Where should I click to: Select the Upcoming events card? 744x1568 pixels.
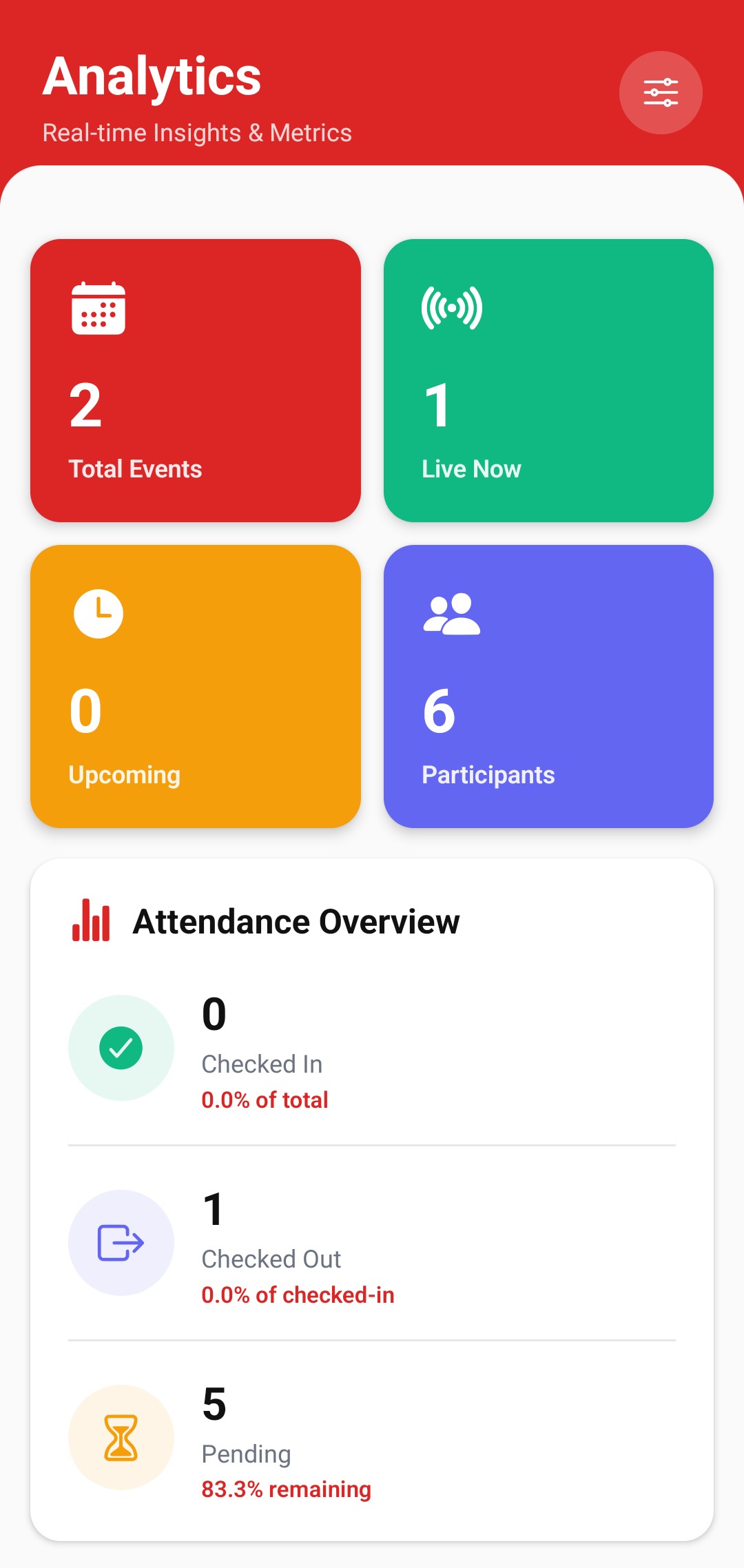[x=196, y=686]
